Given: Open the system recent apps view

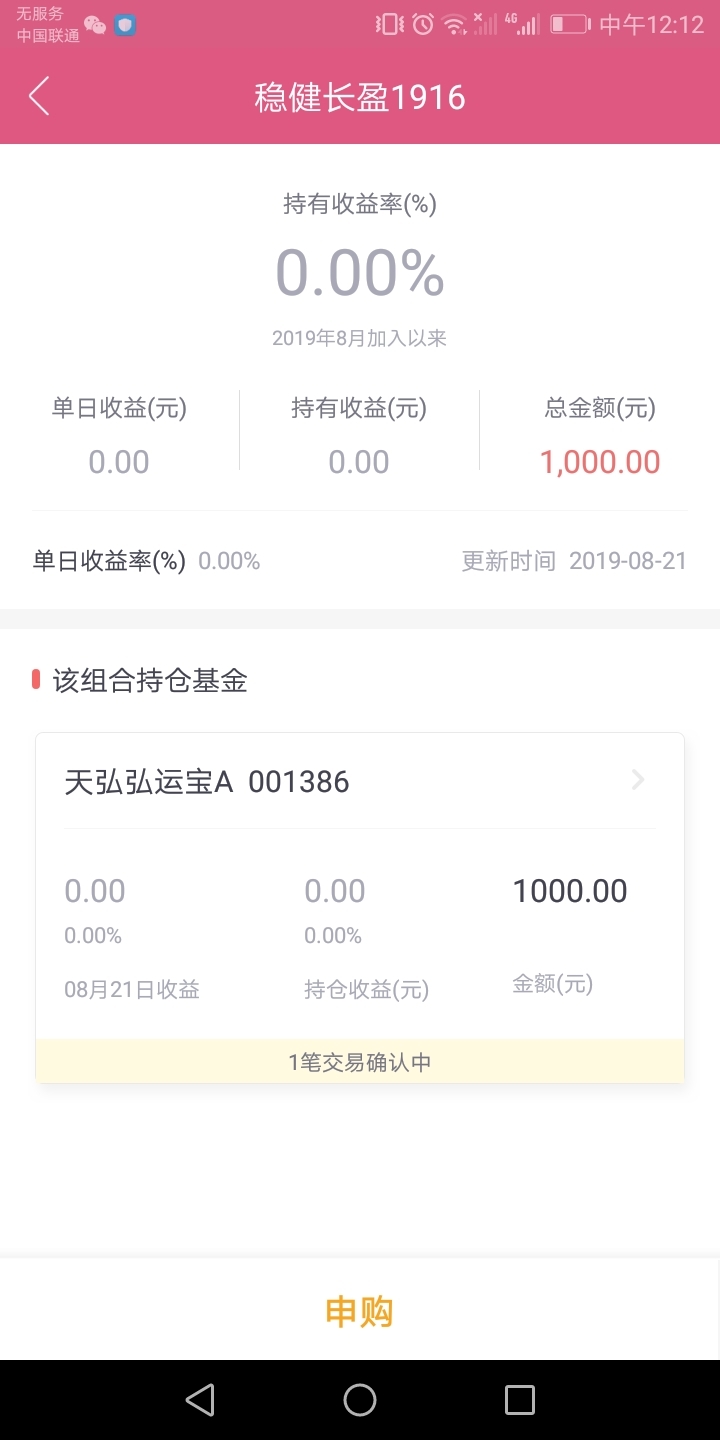Looking at the screenshot, I should point(520,1400).
